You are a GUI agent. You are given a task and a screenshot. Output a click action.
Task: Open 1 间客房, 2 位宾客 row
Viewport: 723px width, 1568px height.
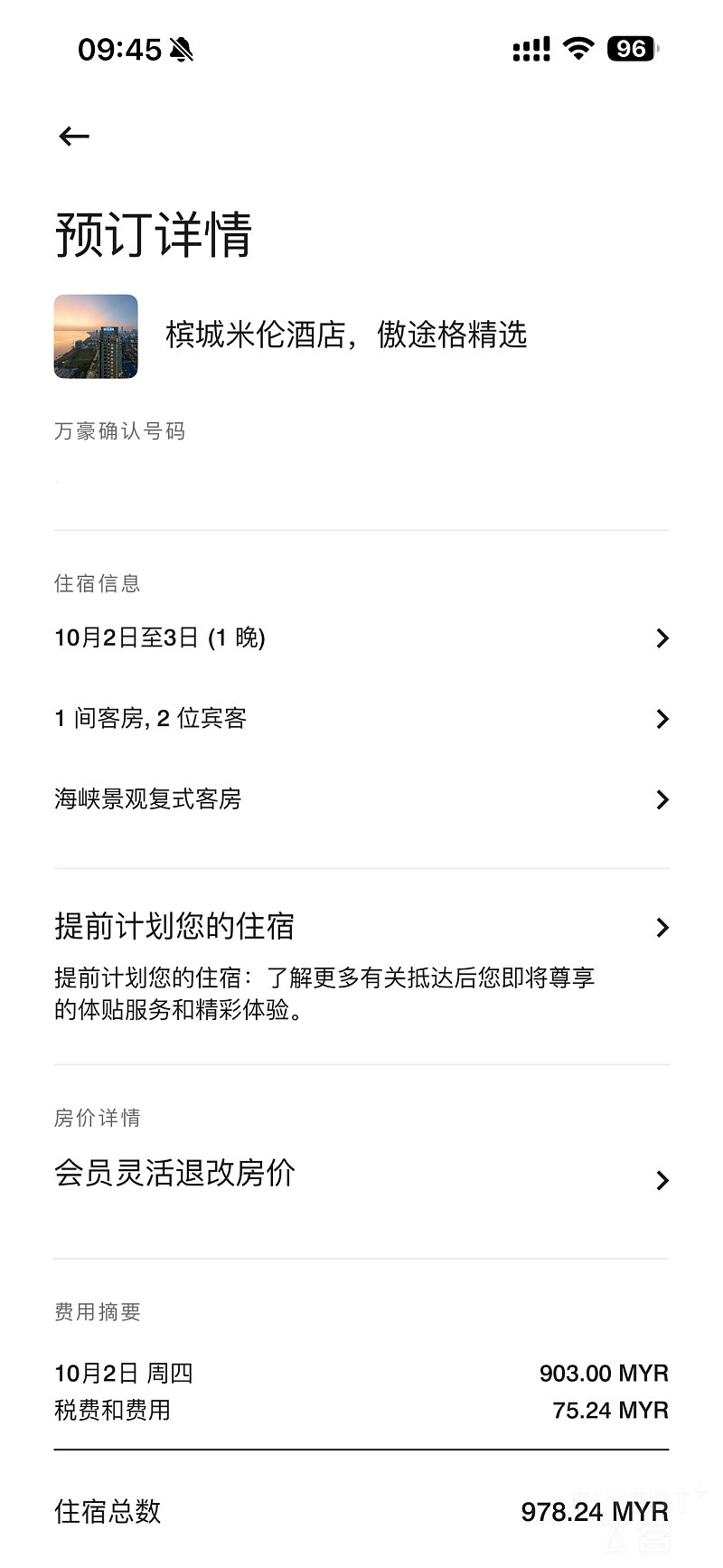click(361, 719)
